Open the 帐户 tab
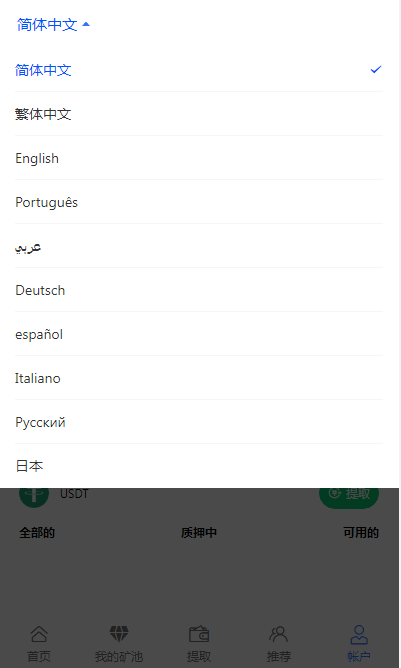Viewport: 401px width, 668px height. pyautogui.click(x=359, y=644)
